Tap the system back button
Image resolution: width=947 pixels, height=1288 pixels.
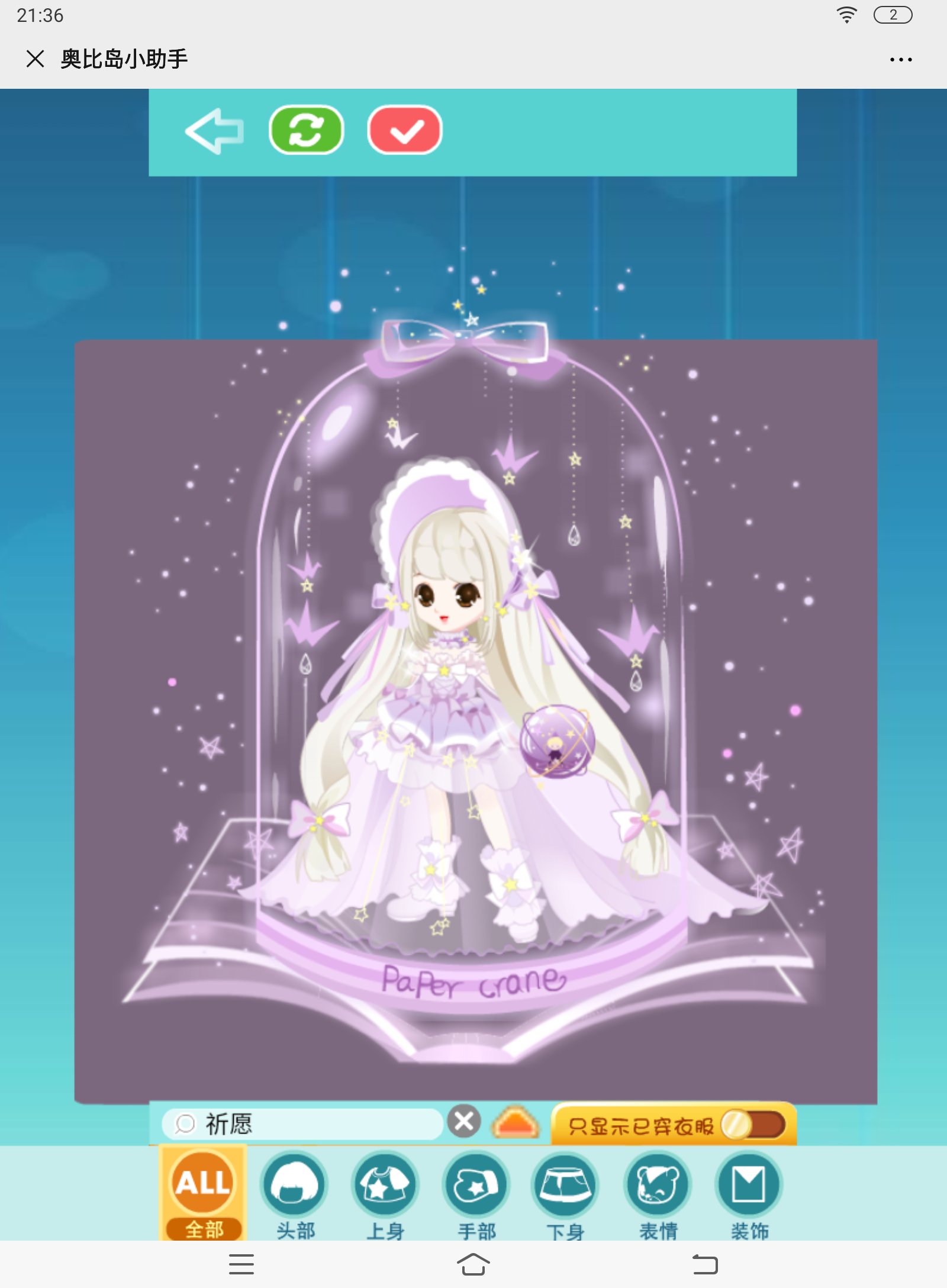705,1264
